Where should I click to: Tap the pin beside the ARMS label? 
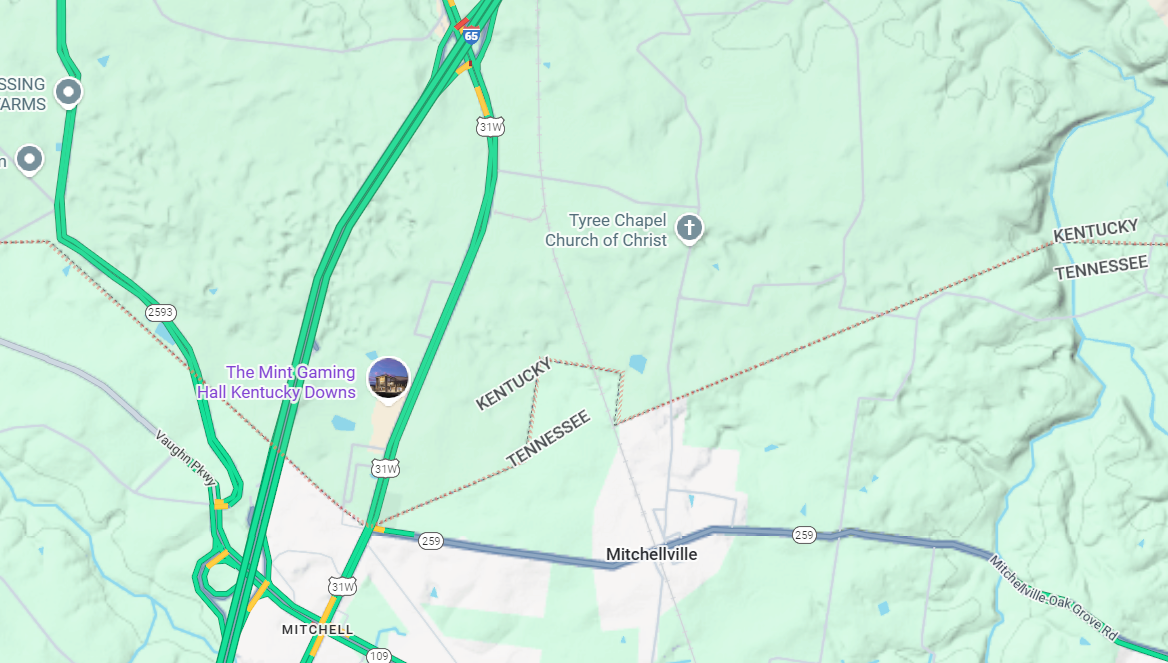[x=68, y=93]
